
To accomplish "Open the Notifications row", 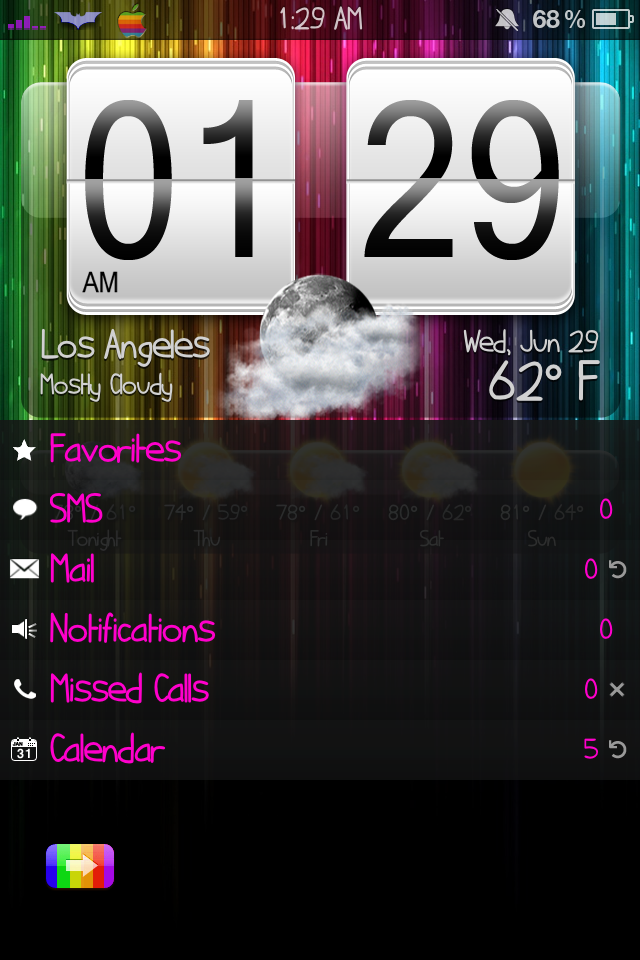I will pos(132,630).
